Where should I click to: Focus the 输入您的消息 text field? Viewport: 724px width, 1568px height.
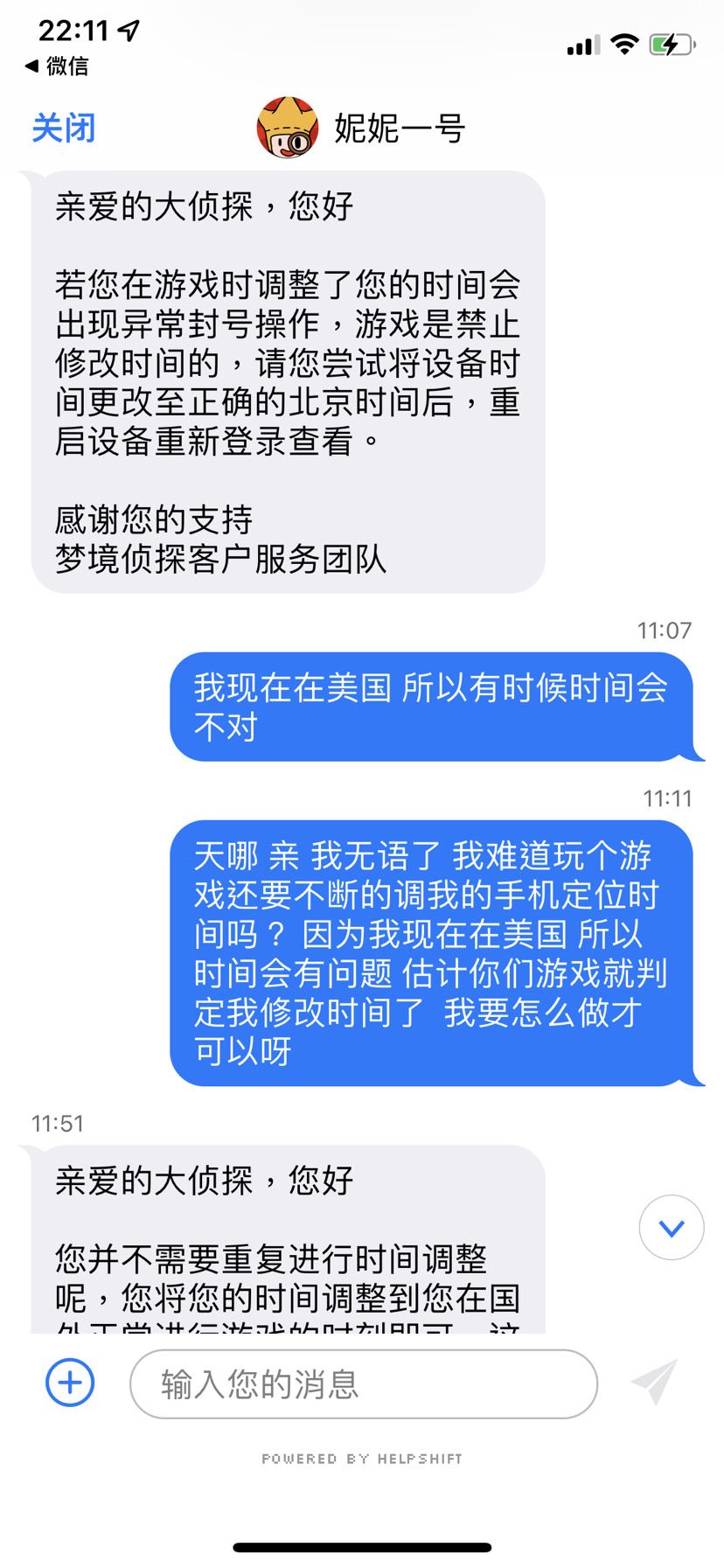pos(364,1383)
